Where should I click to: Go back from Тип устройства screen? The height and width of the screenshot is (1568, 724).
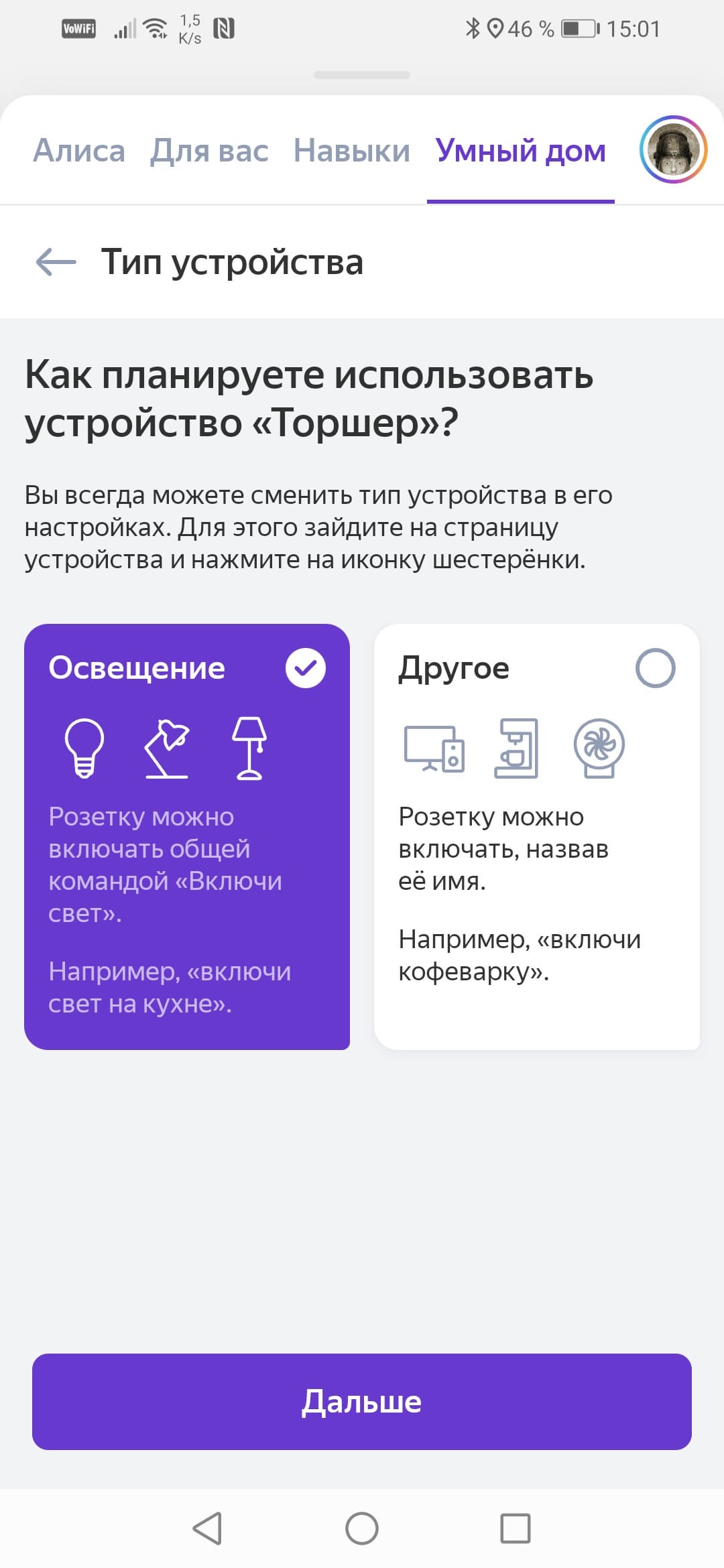pyautogui.click(x=56, y=262)
